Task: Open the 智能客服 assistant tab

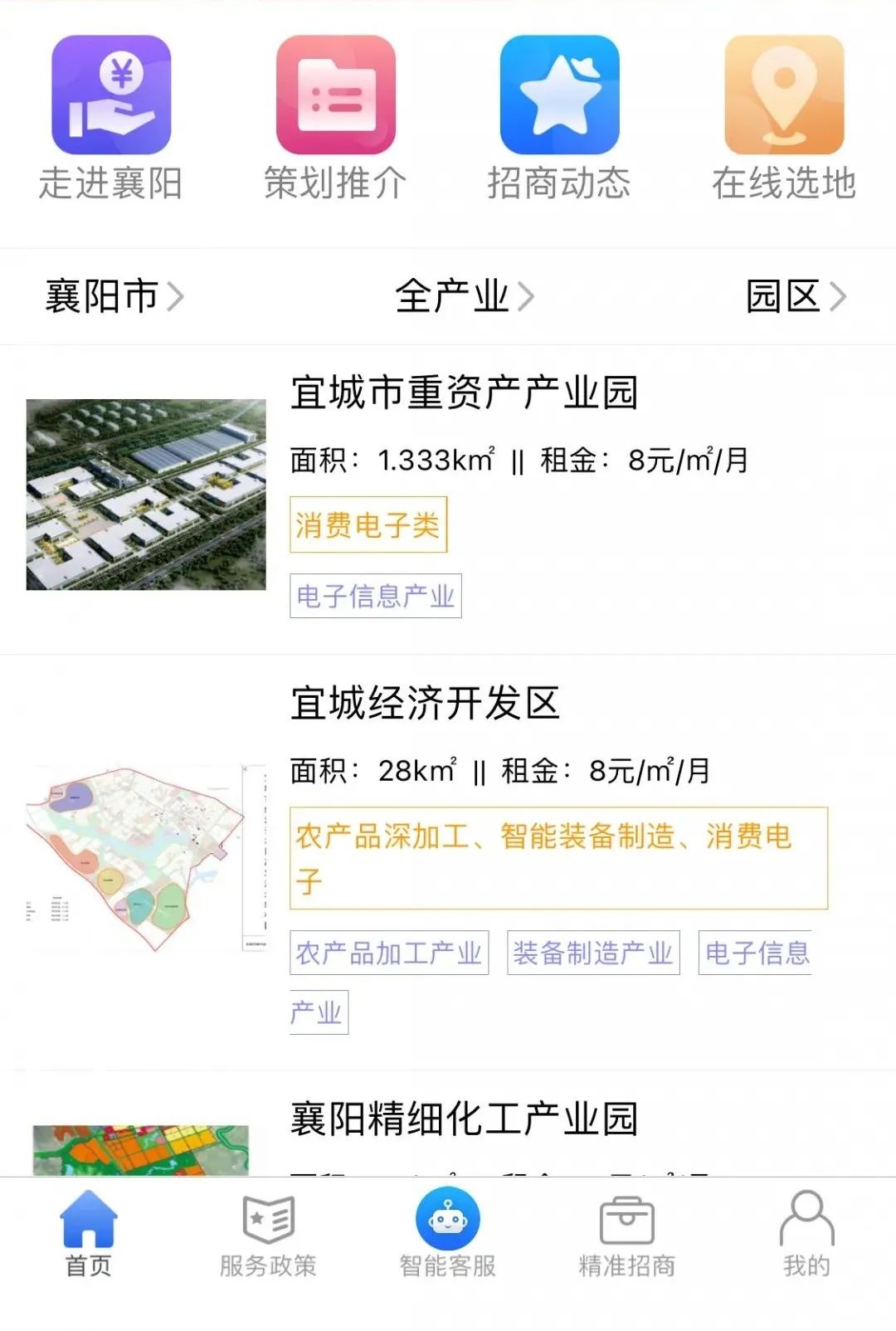Action: coord(447,1232)
